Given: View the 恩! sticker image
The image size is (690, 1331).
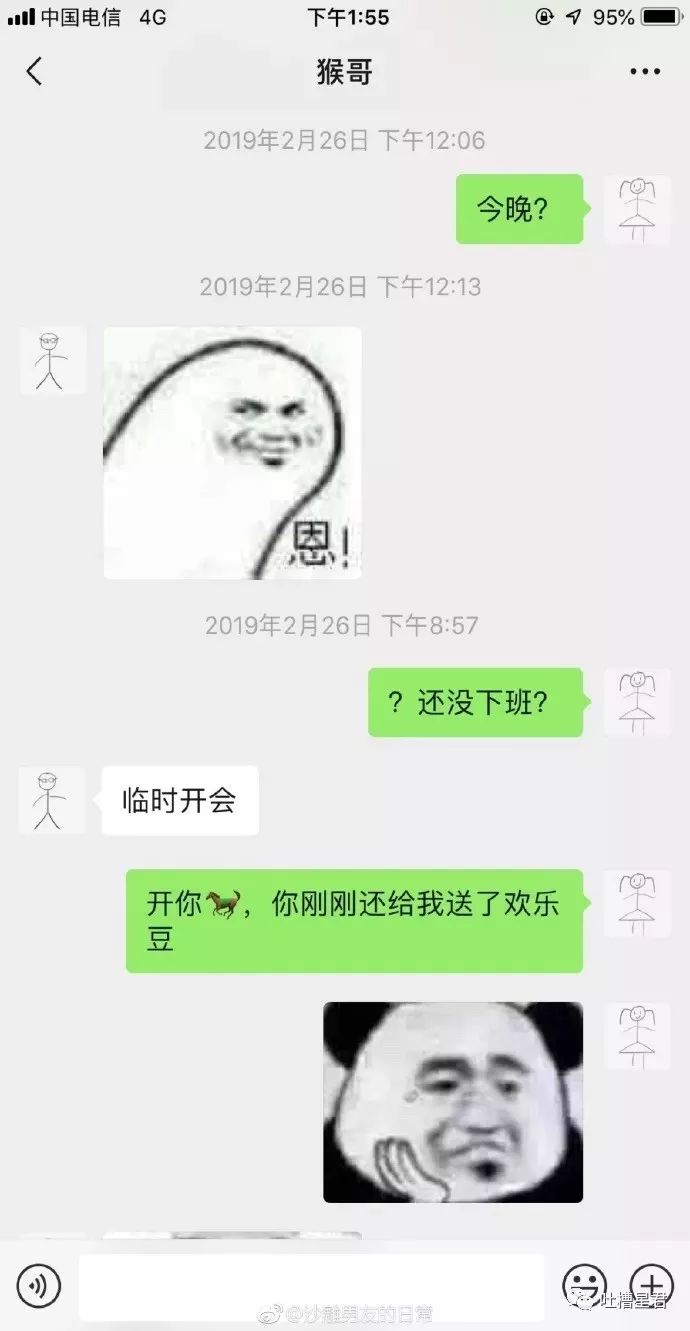Looking at the screenshot, I should (x=232, y=453).
